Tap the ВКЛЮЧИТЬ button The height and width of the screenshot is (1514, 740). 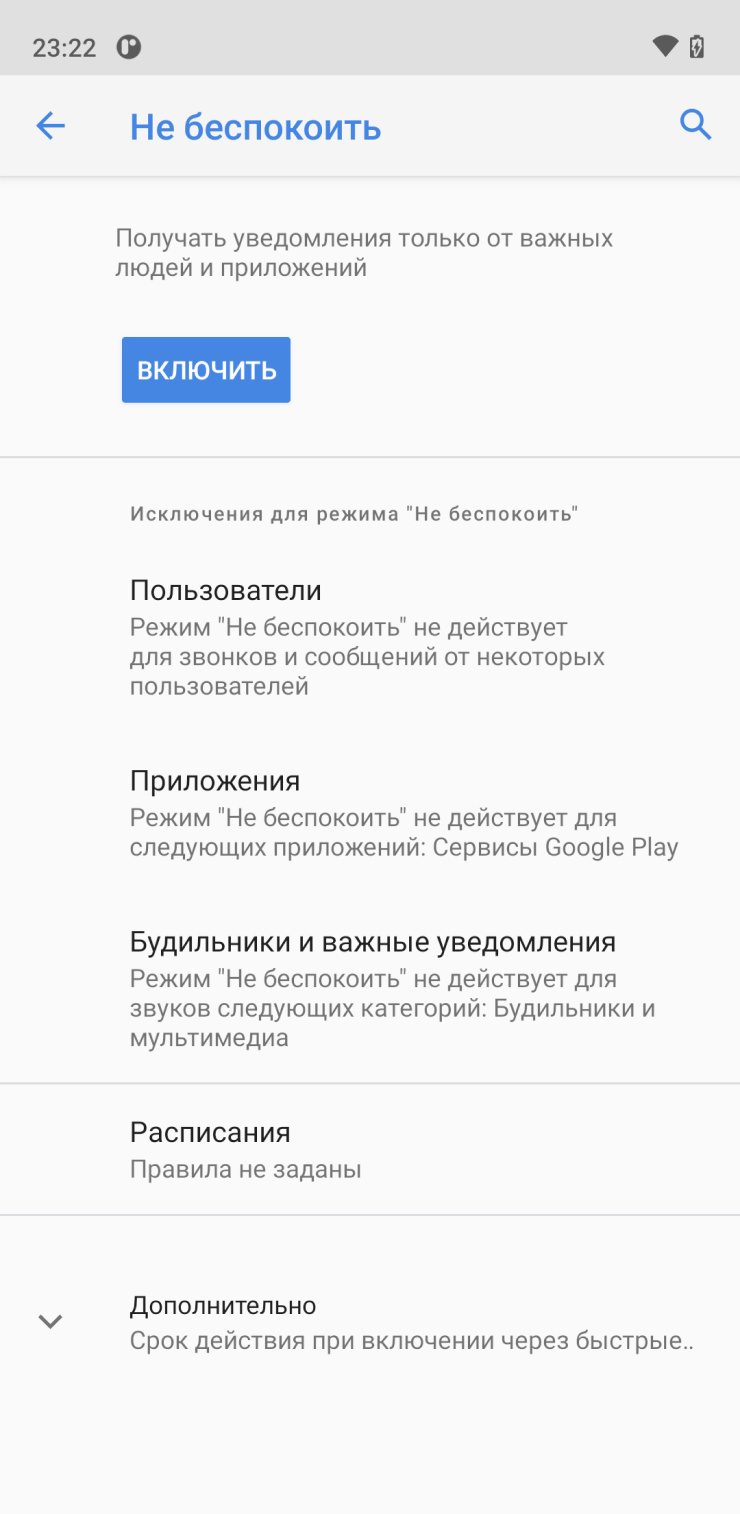206,370
